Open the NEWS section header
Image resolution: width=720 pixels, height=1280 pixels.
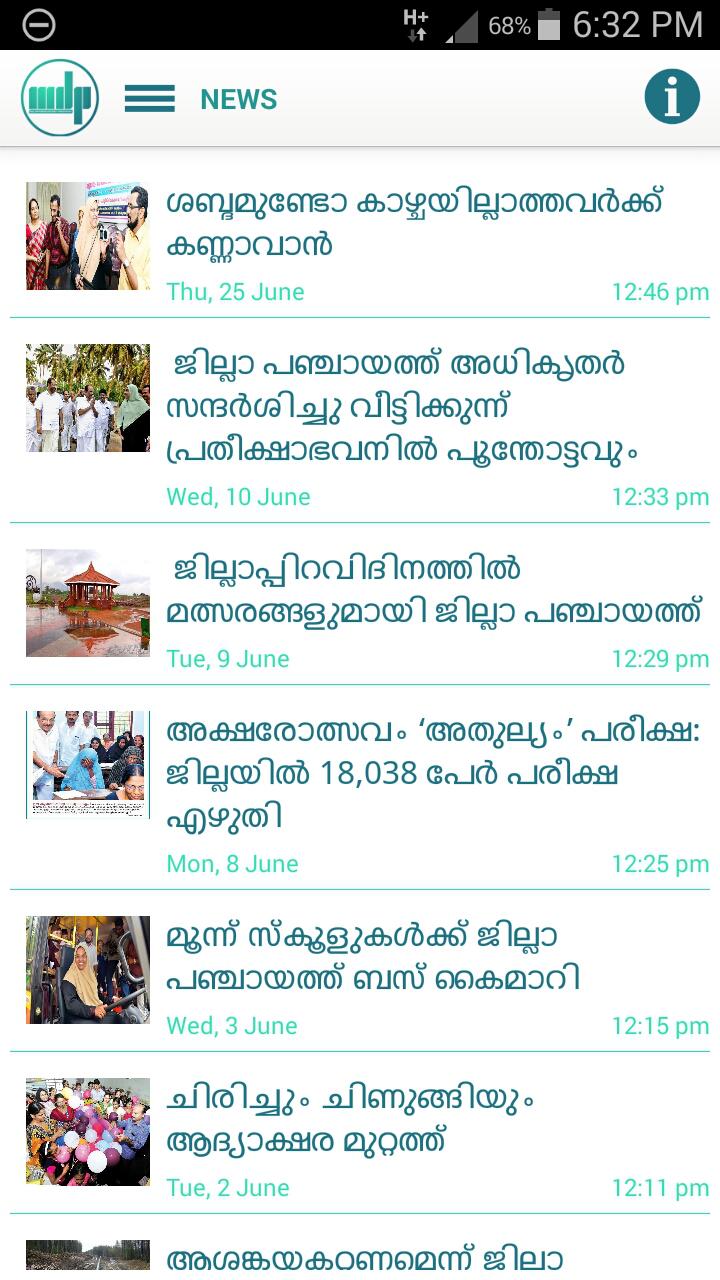239,99
